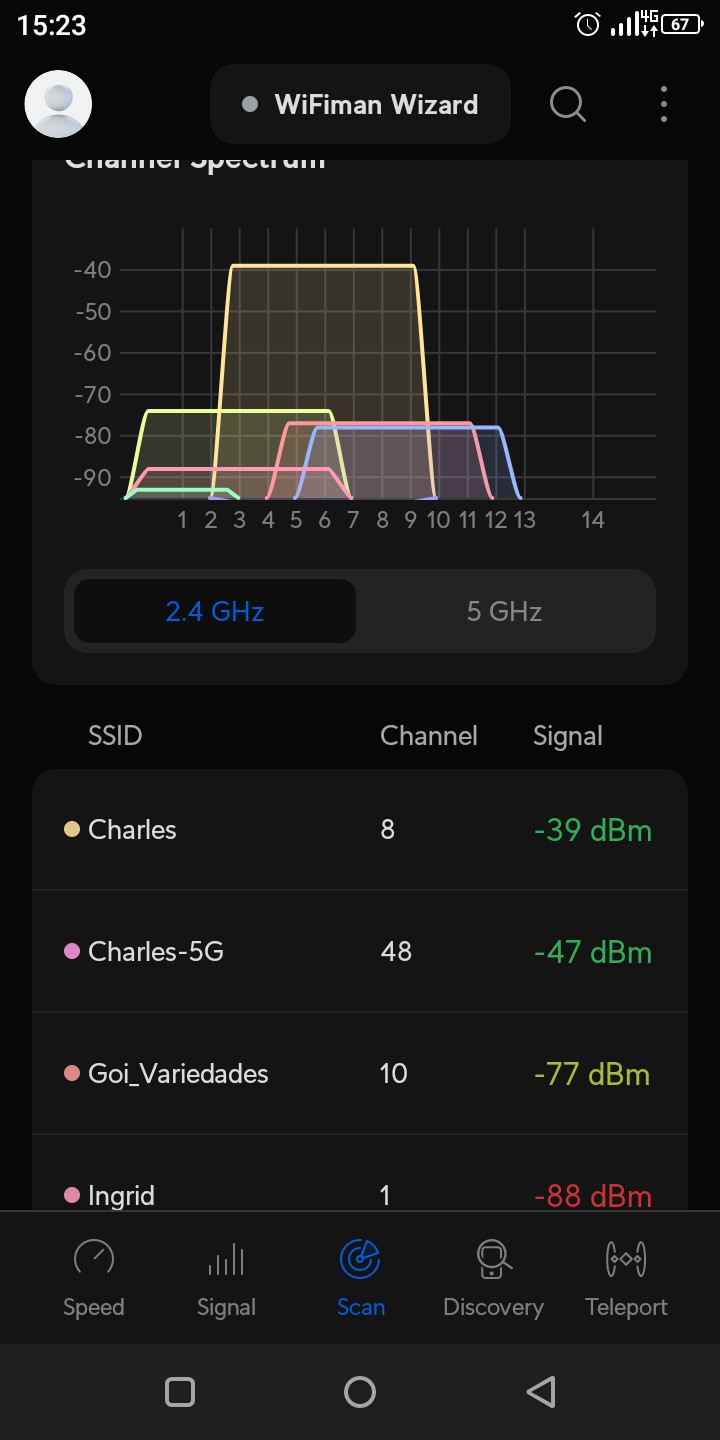Screen dimensions: 720x1440
Task: Tap the WiFiman Wizard device pill
Action: pyautogui.click(x=360, y=104)
